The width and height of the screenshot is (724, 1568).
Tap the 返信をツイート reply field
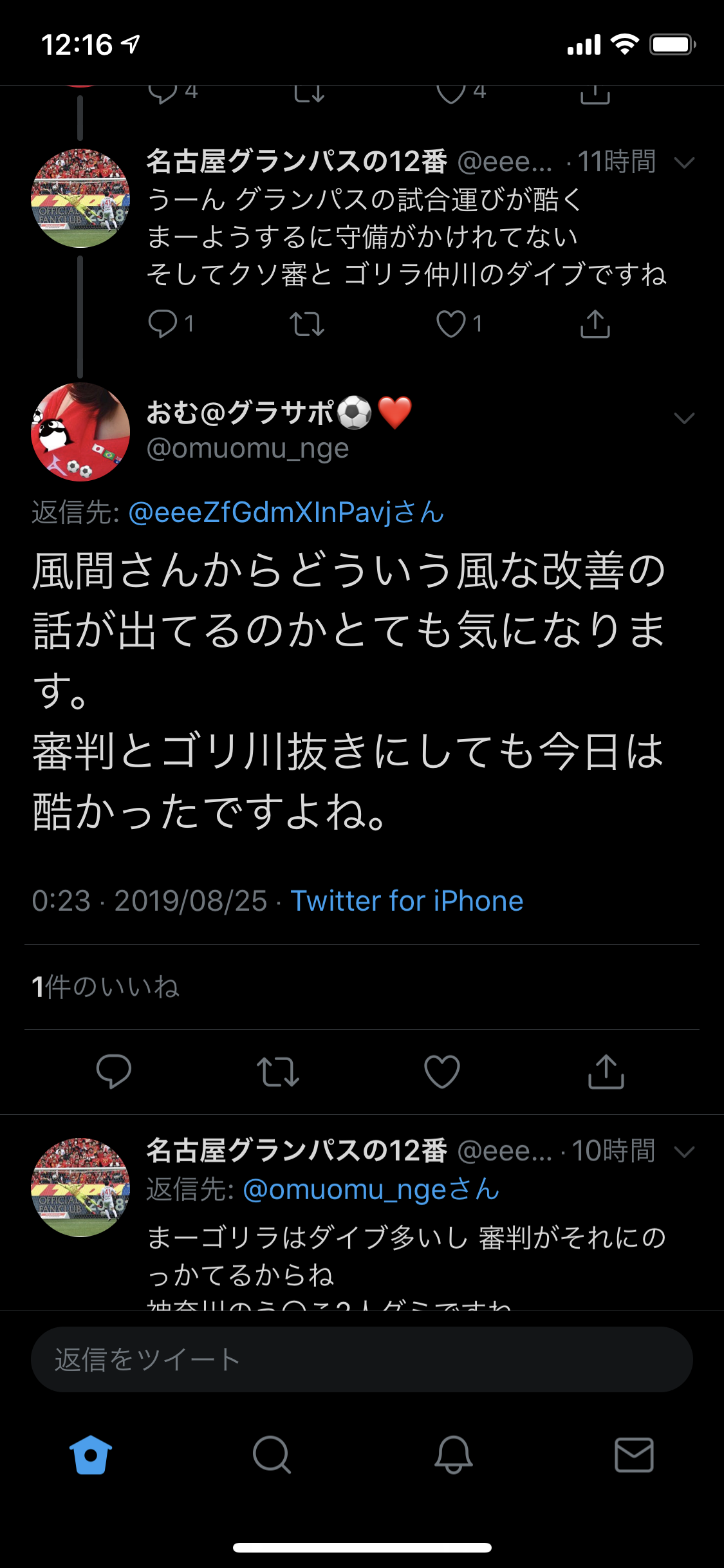362,1359
